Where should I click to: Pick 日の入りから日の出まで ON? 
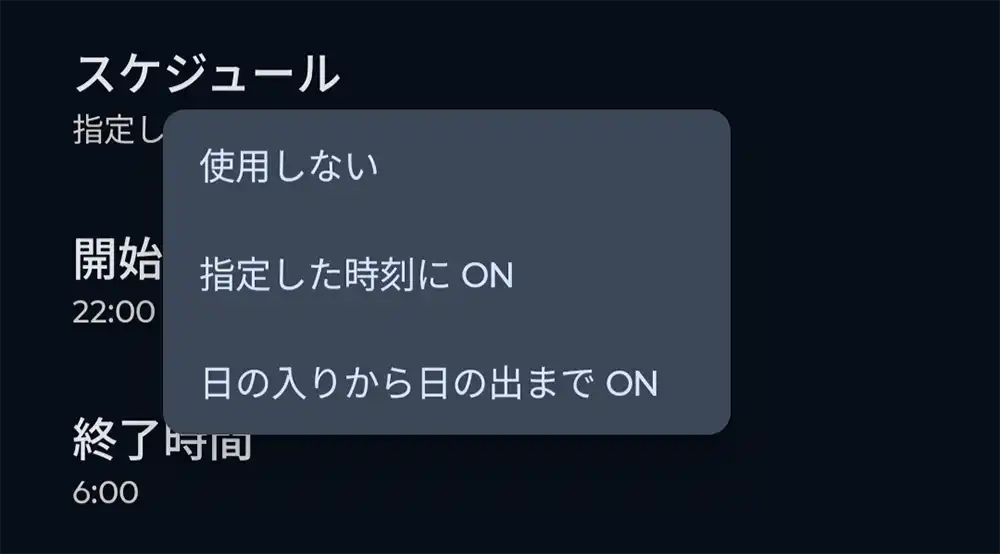(x=430, y=384)
